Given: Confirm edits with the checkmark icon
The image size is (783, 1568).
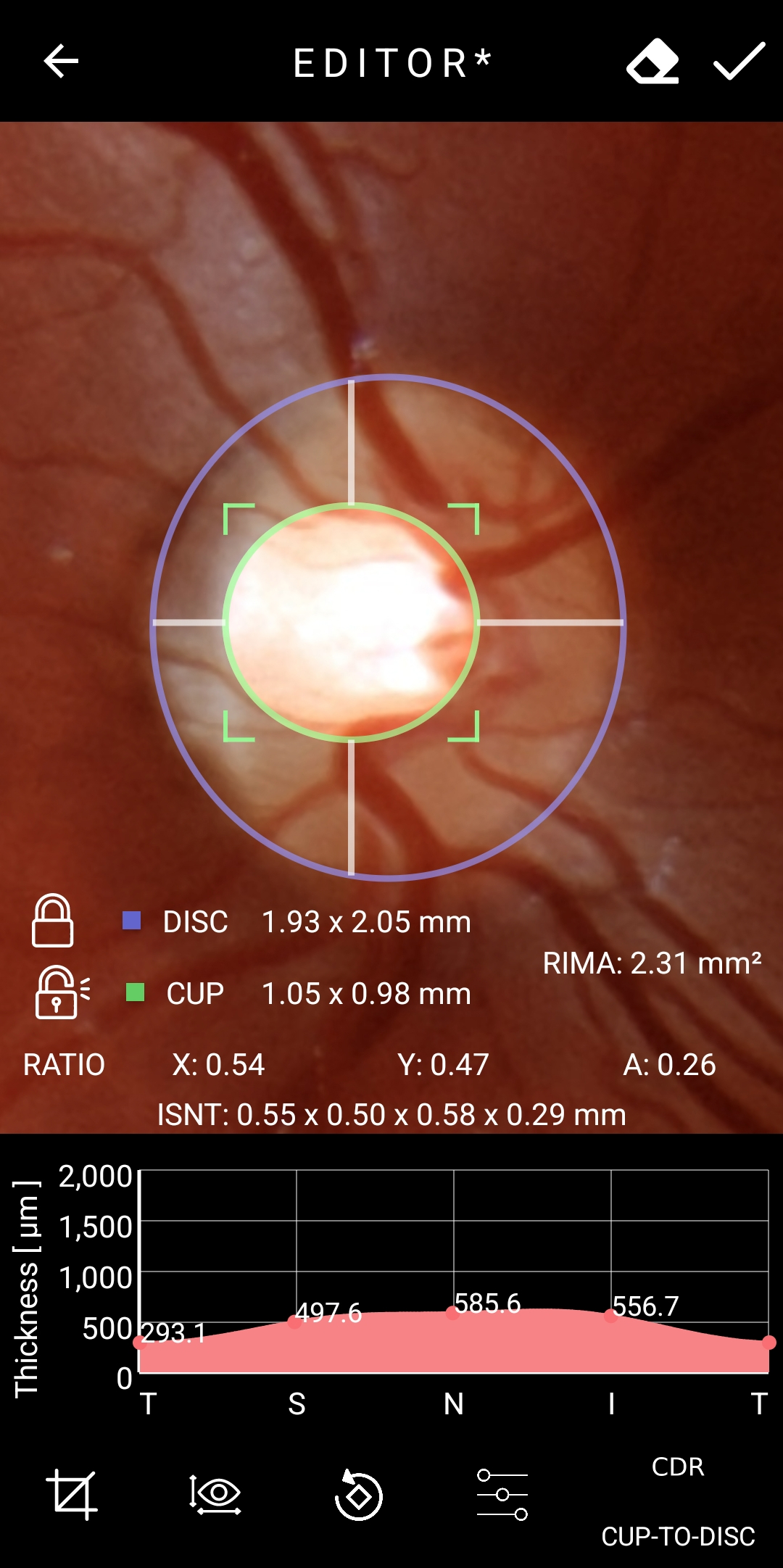Looking at the screenshot, I should pos(739,61).
